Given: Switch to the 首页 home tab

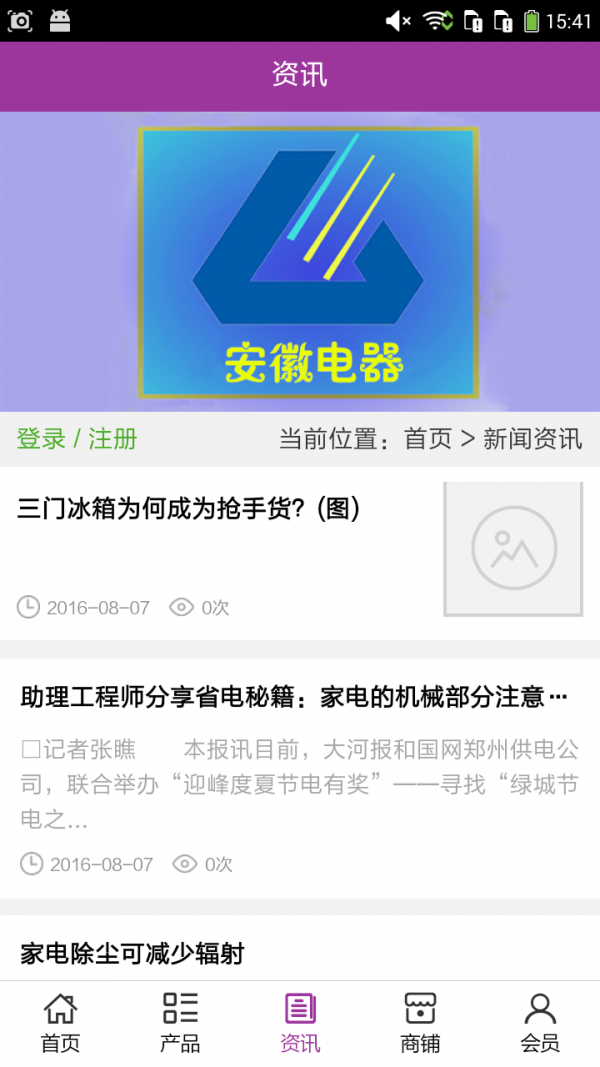Looking at the screenshot, I should click(60, 1023).
